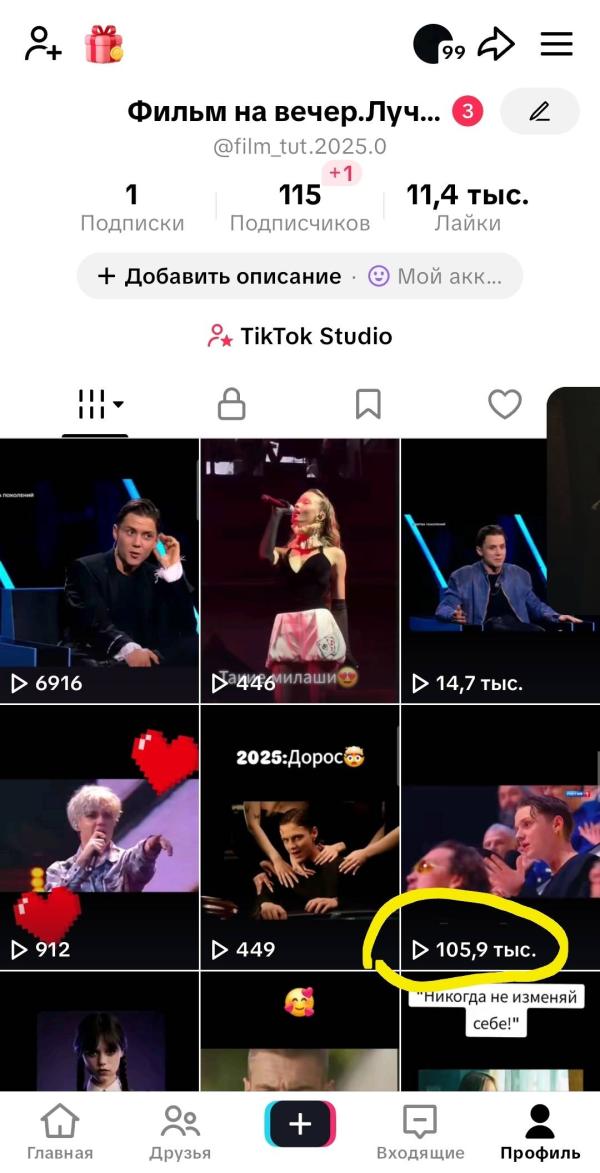The height and width of the screenshot is (1173, 600).
Task: View the Подписки following list
Action: pyautogui.click(x=132, y=208)
